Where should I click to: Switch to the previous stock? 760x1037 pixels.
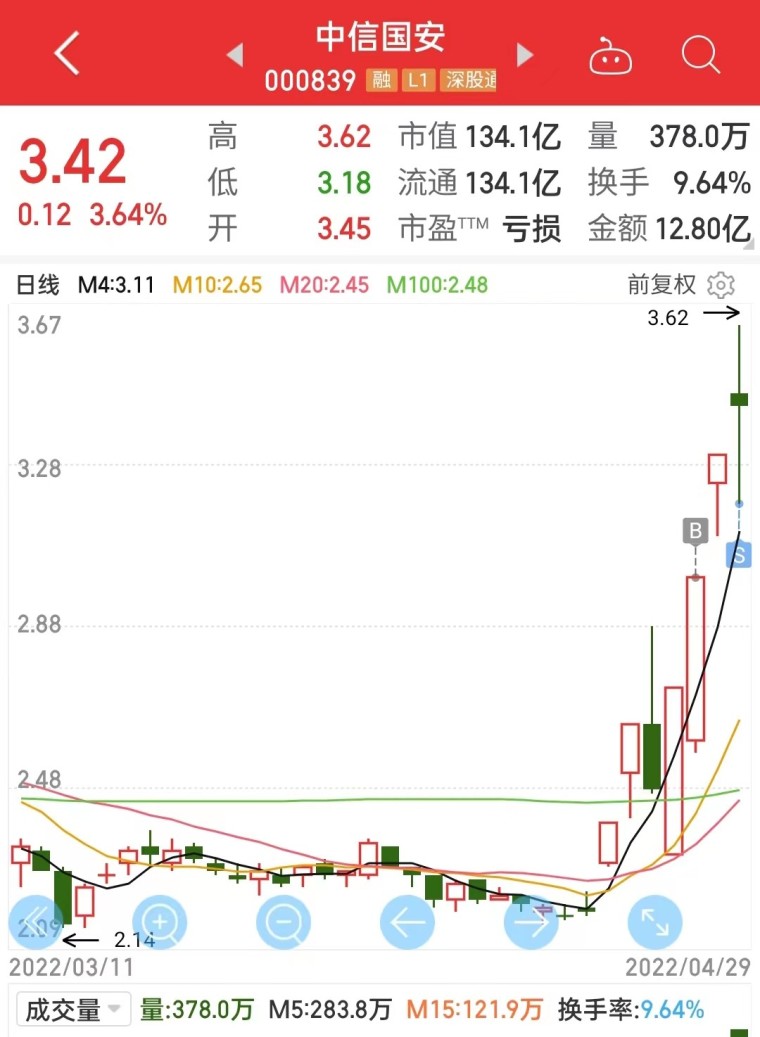pos(236,54)
